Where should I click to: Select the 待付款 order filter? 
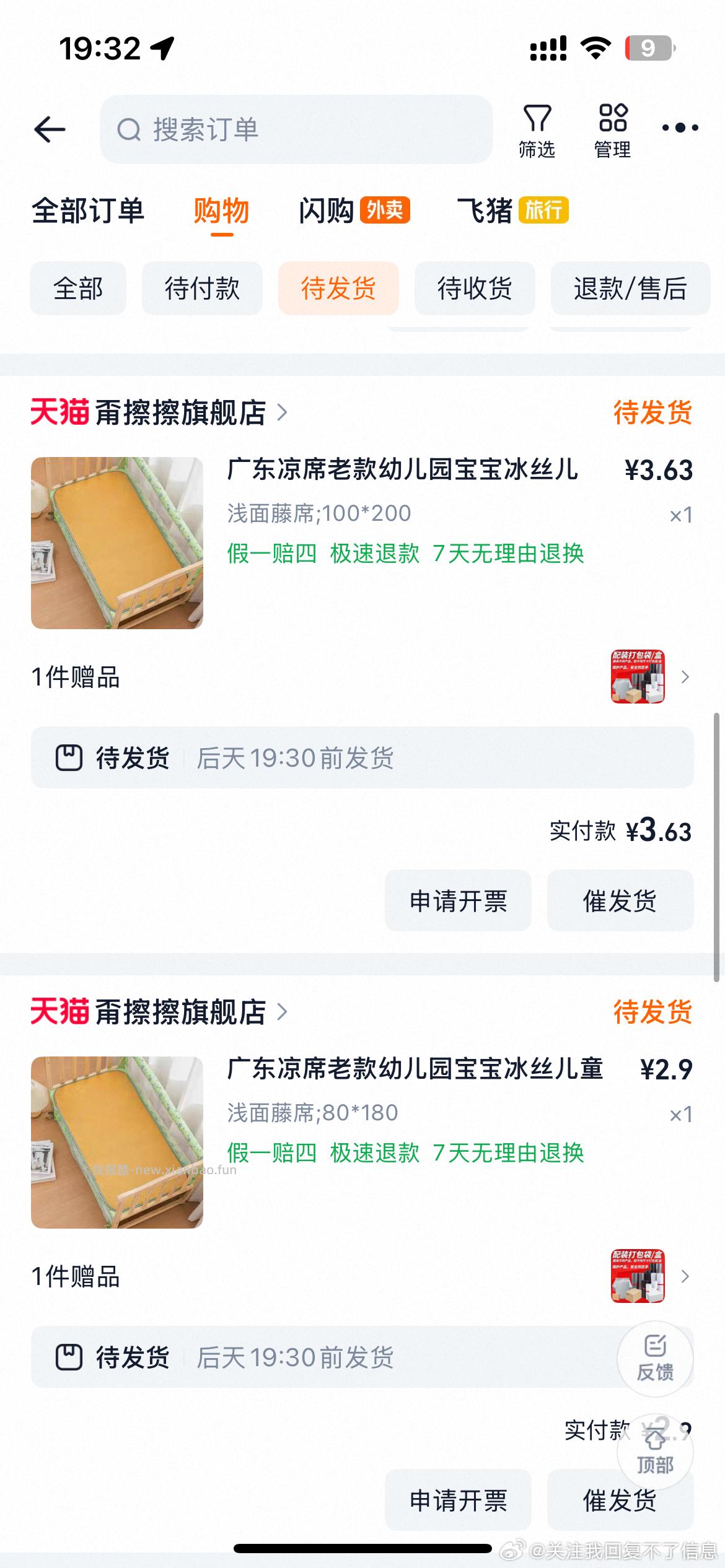(x=202, y=289)
